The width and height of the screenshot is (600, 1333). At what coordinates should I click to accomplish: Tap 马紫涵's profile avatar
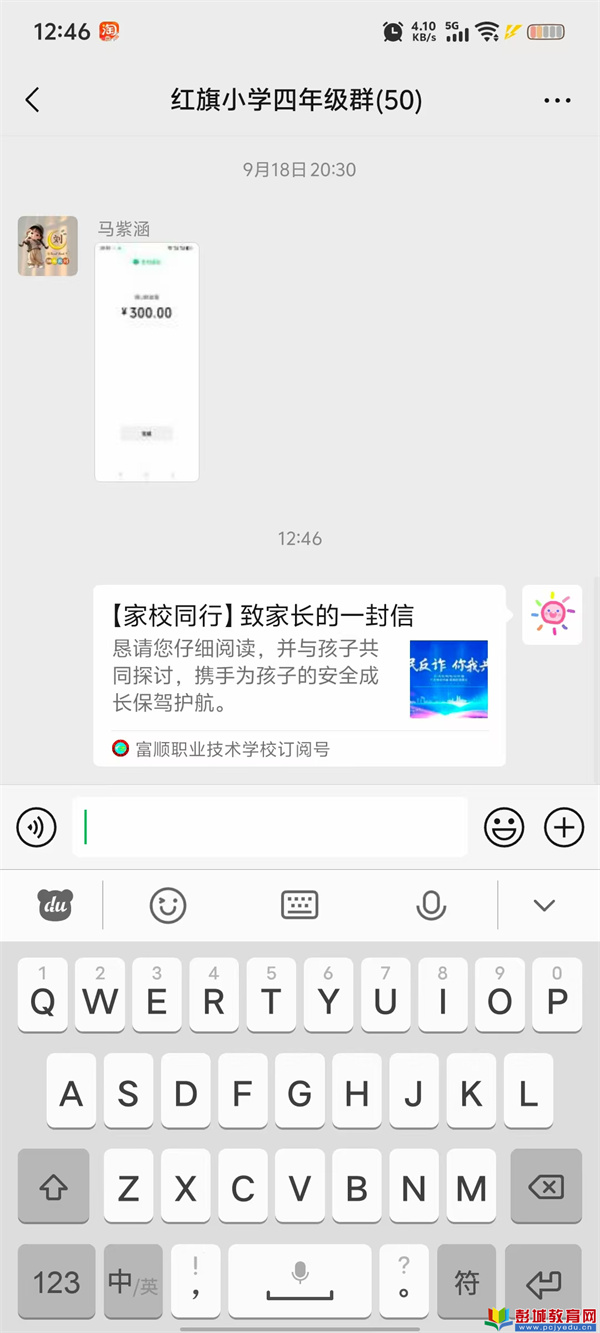[48, 246]
